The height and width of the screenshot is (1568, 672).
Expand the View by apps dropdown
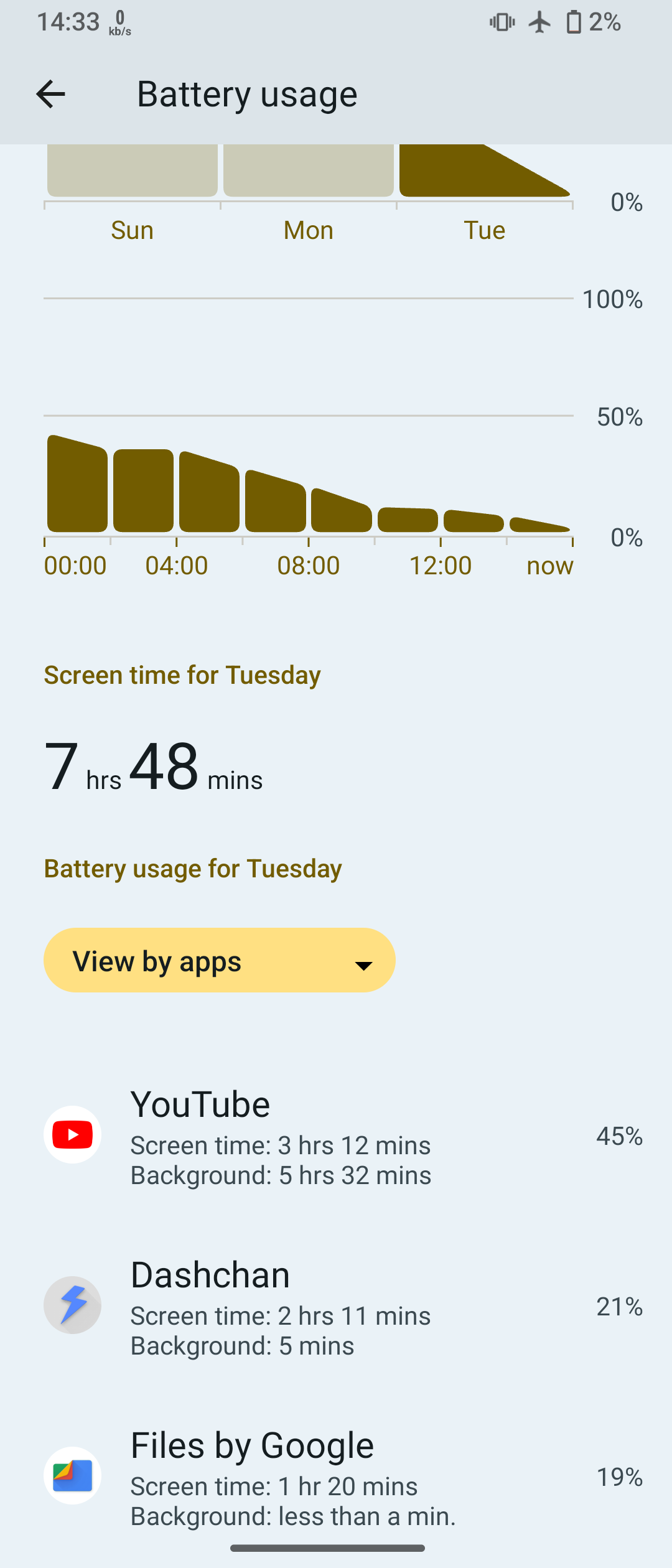pyautogui.click(x=219, y=960)
